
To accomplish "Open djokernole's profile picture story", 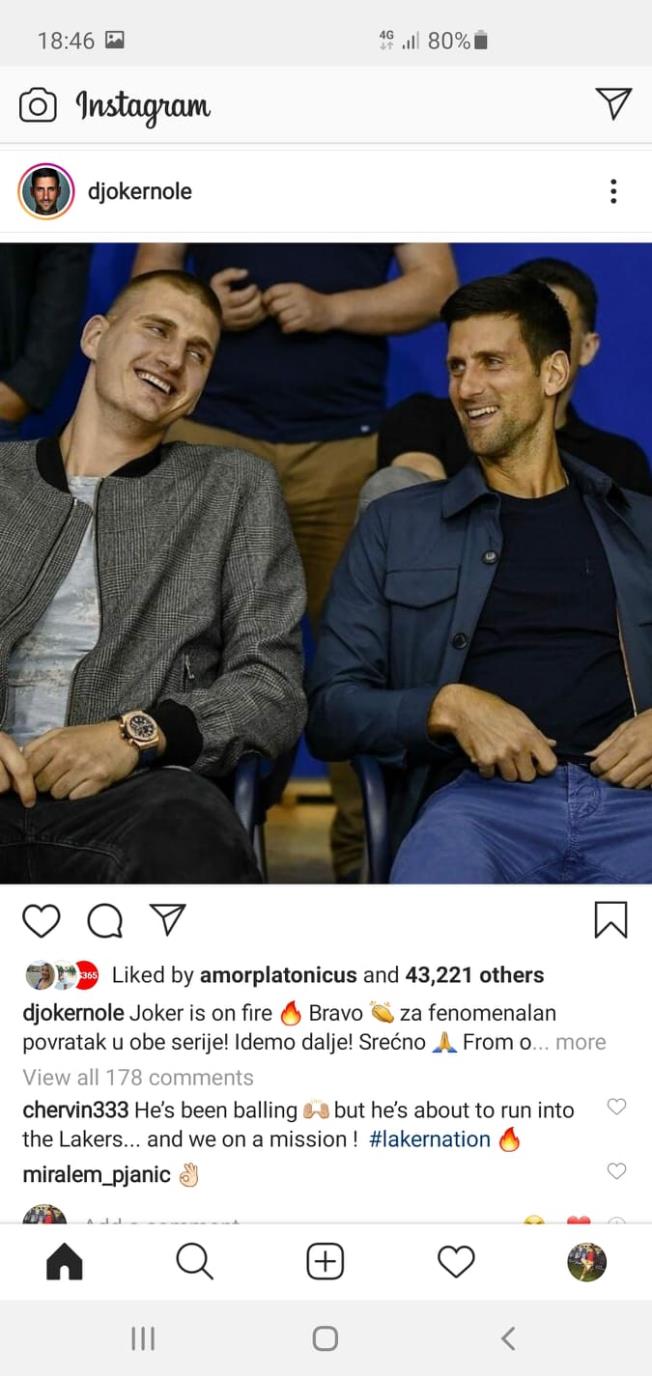I will [x=46, y=191].
